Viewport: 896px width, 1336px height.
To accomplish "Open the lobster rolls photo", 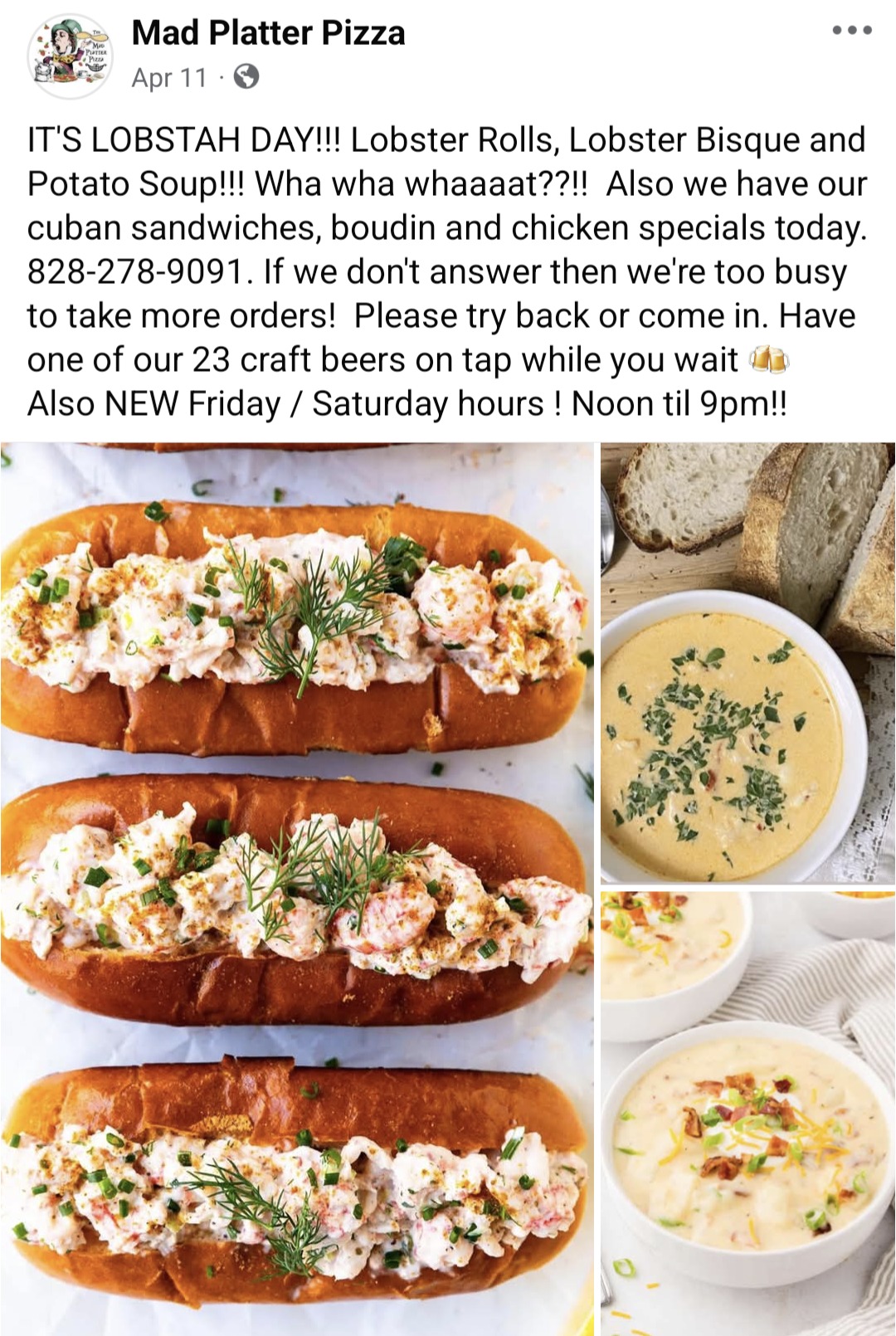I will click(297, 888).
